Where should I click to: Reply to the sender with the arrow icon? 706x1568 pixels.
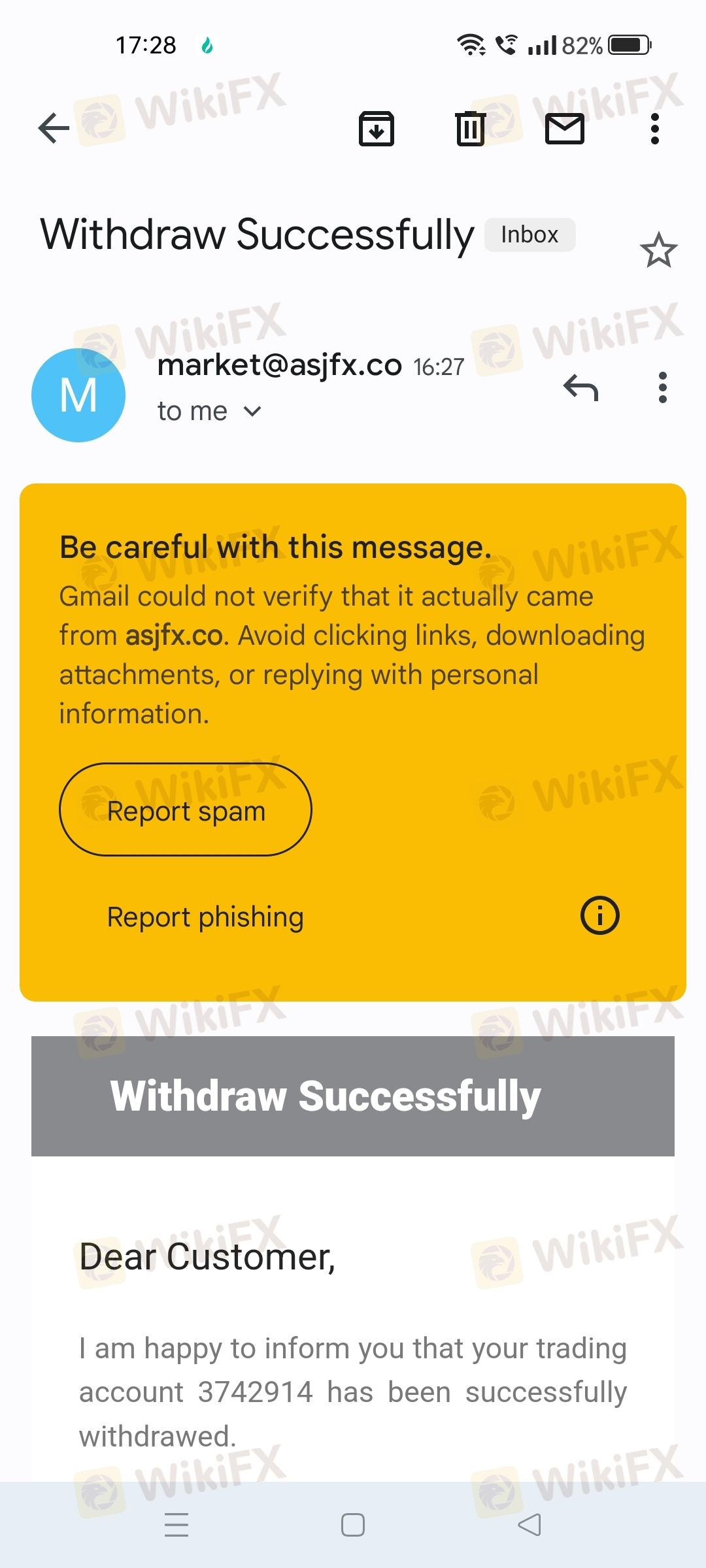pos(580,388)
